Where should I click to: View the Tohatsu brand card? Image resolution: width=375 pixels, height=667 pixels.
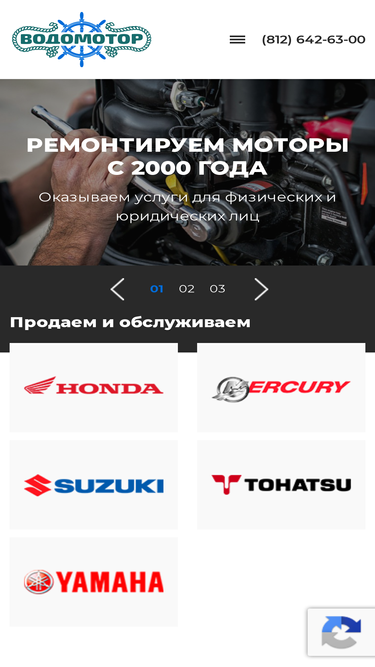point(281,485)
